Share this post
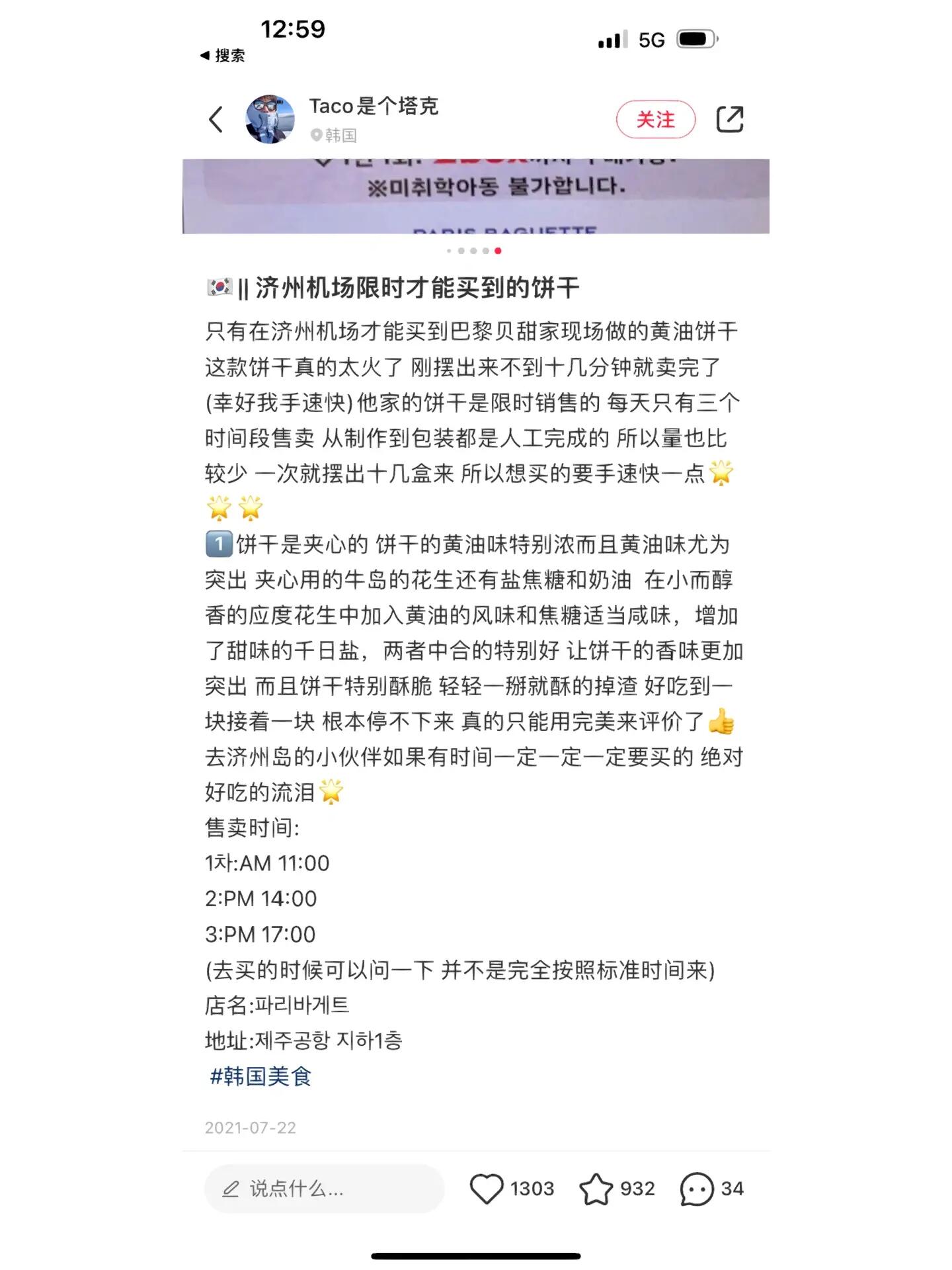 click(730, 120)
